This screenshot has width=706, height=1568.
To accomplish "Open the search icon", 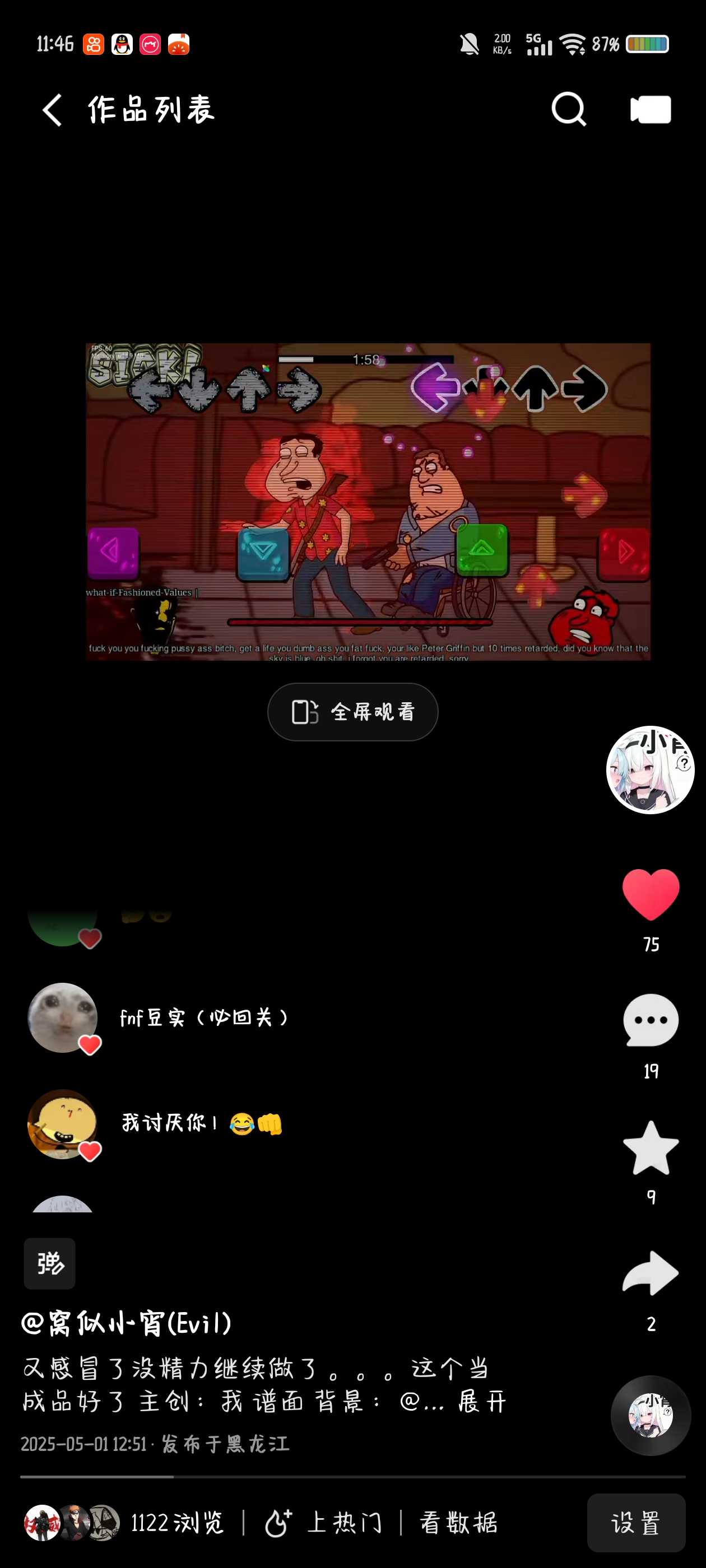I will tap(568, 110).
